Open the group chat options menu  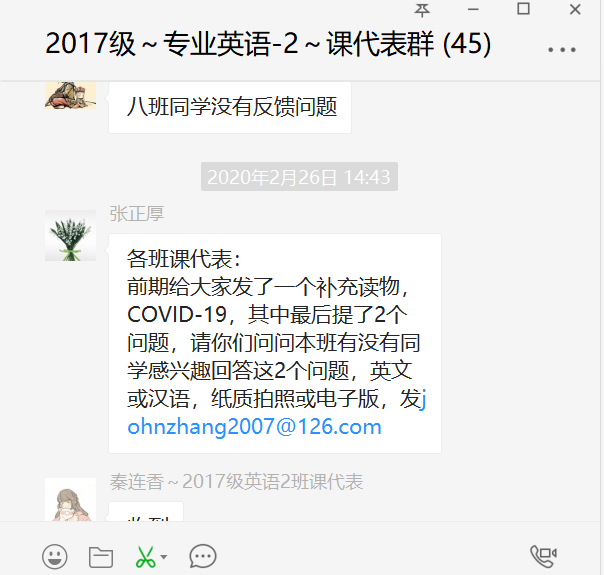click(562, 48)
